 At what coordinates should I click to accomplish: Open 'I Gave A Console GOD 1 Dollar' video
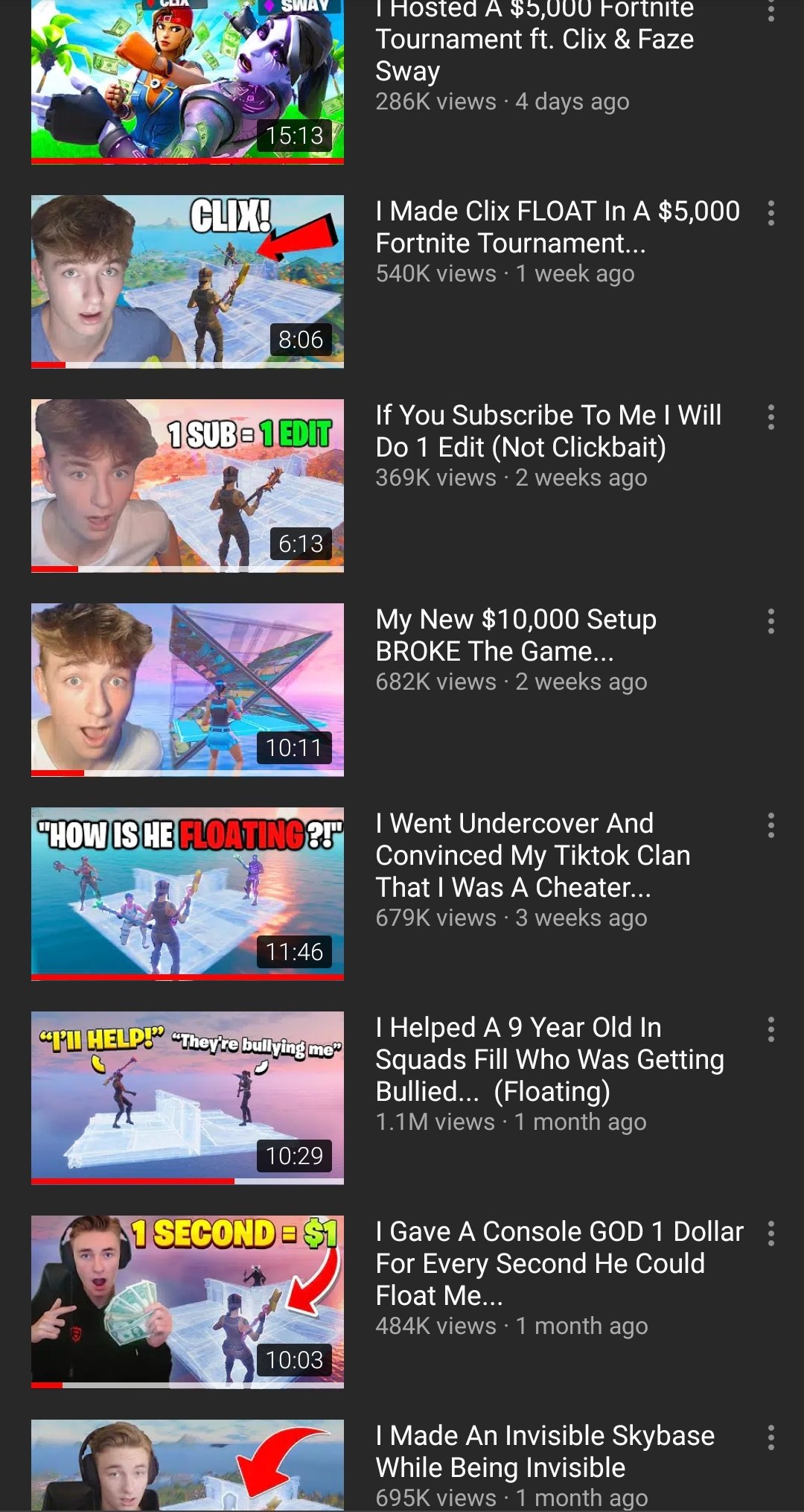tap(188, 1301)
